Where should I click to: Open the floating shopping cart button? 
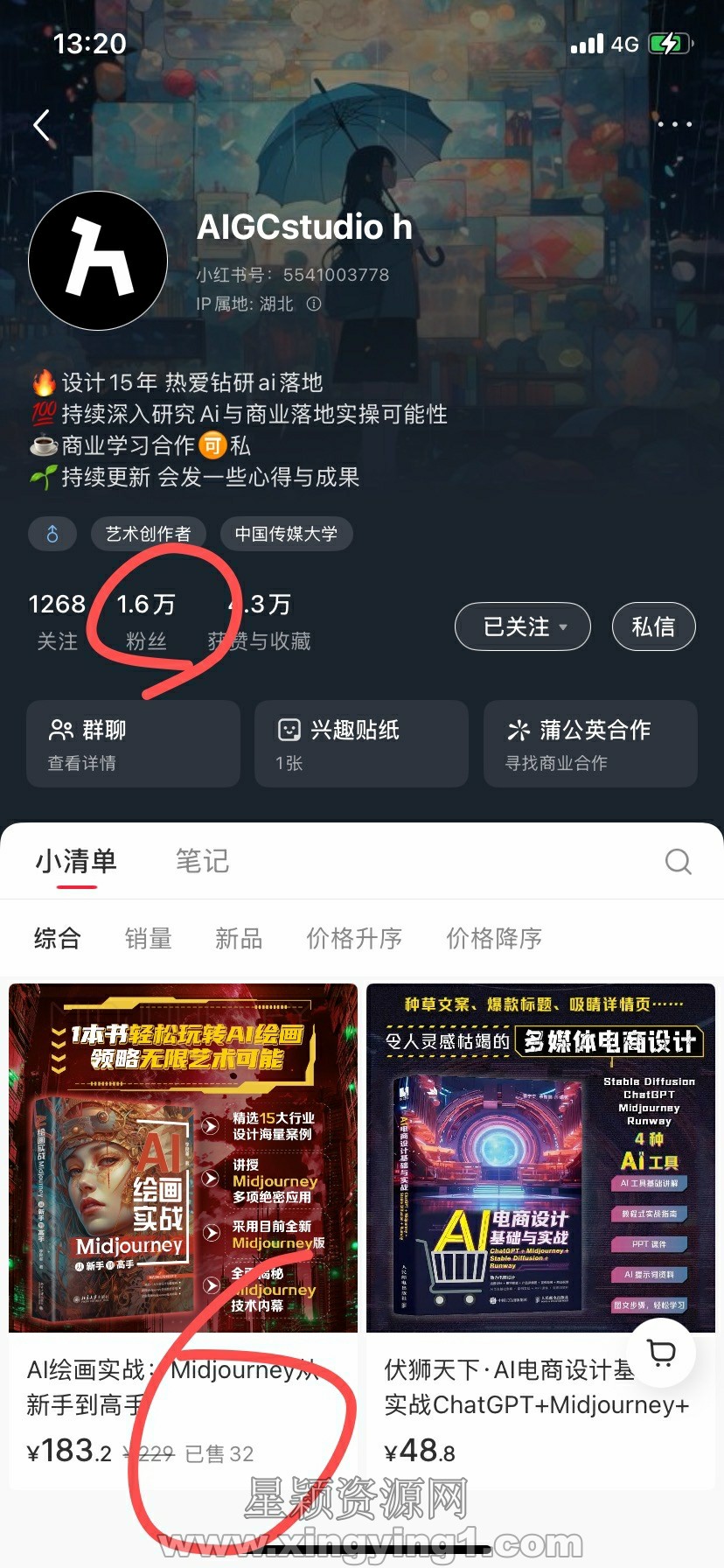pos(662,1353)
